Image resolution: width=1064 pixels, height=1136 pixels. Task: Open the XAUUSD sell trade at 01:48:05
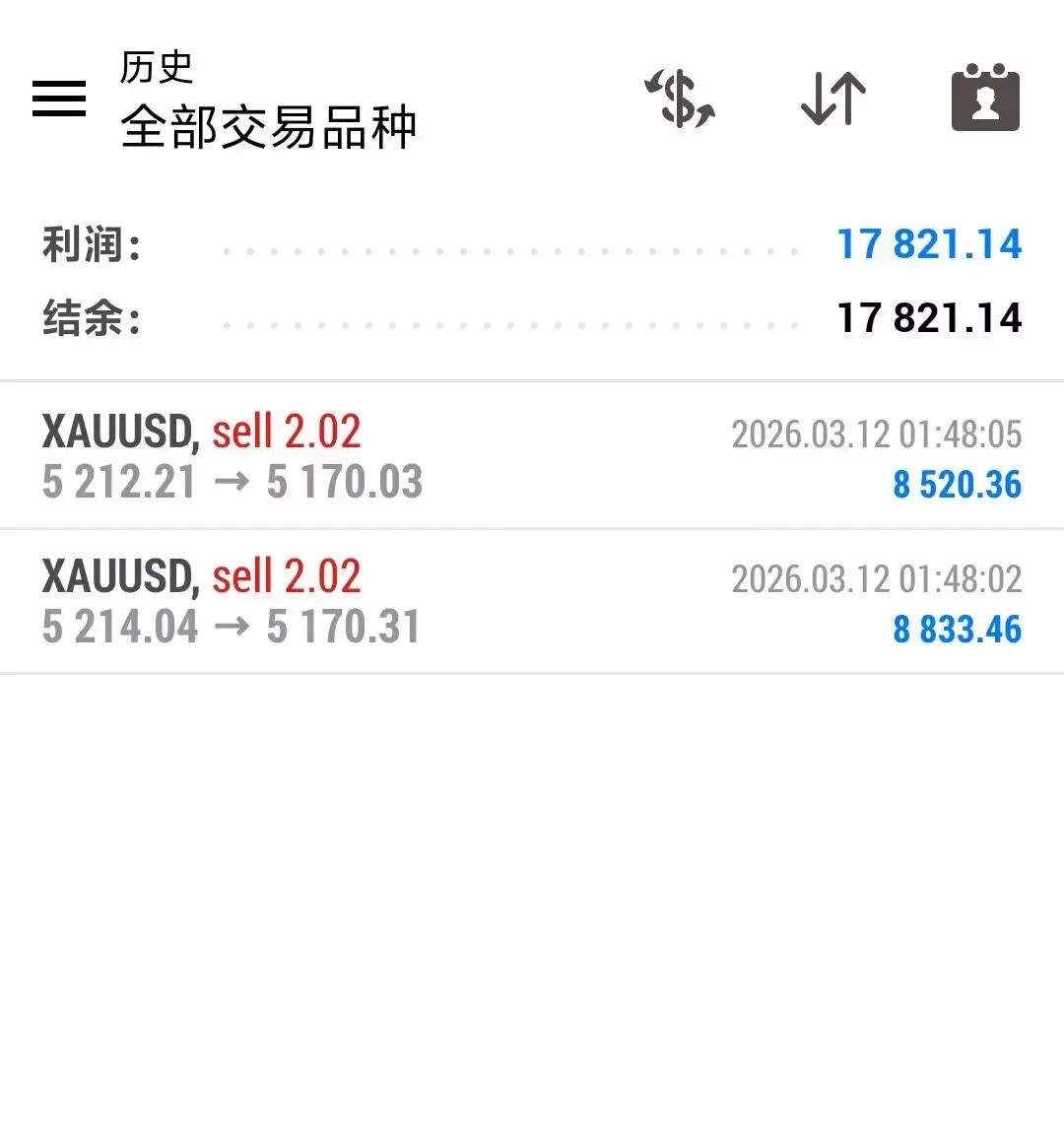pyautogui.click(x=532, y=457)
